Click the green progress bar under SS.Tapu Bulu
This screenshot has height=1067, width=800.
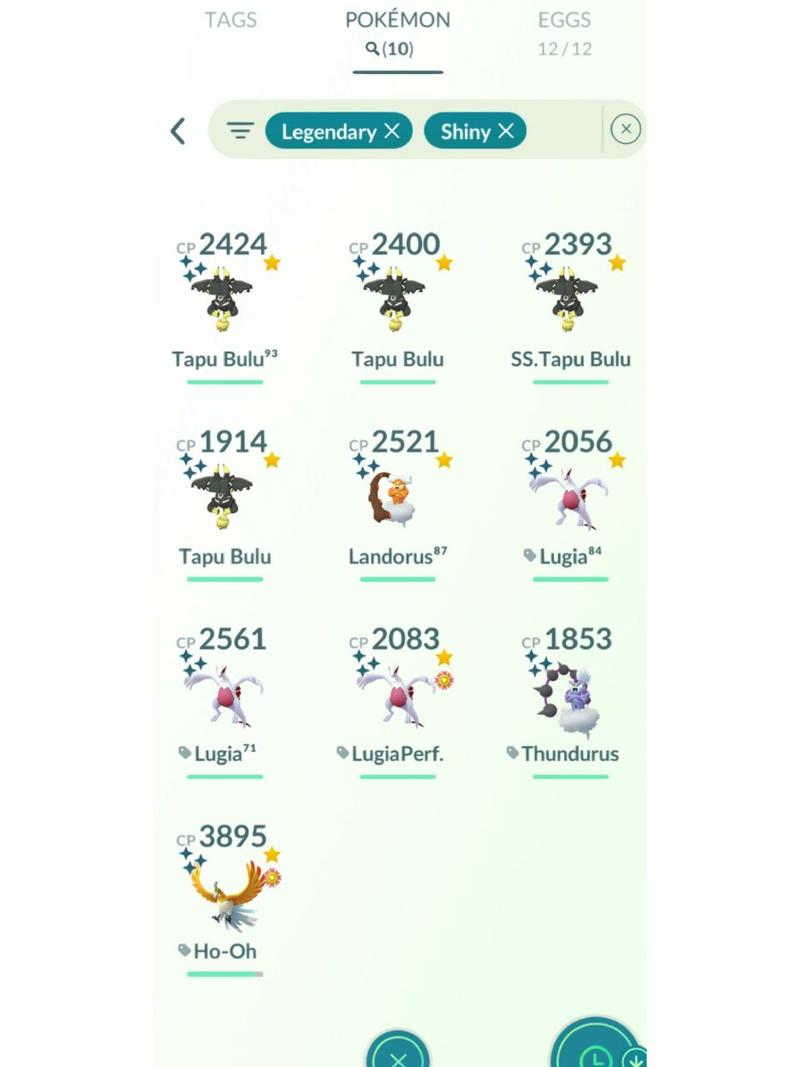(572, 380)
